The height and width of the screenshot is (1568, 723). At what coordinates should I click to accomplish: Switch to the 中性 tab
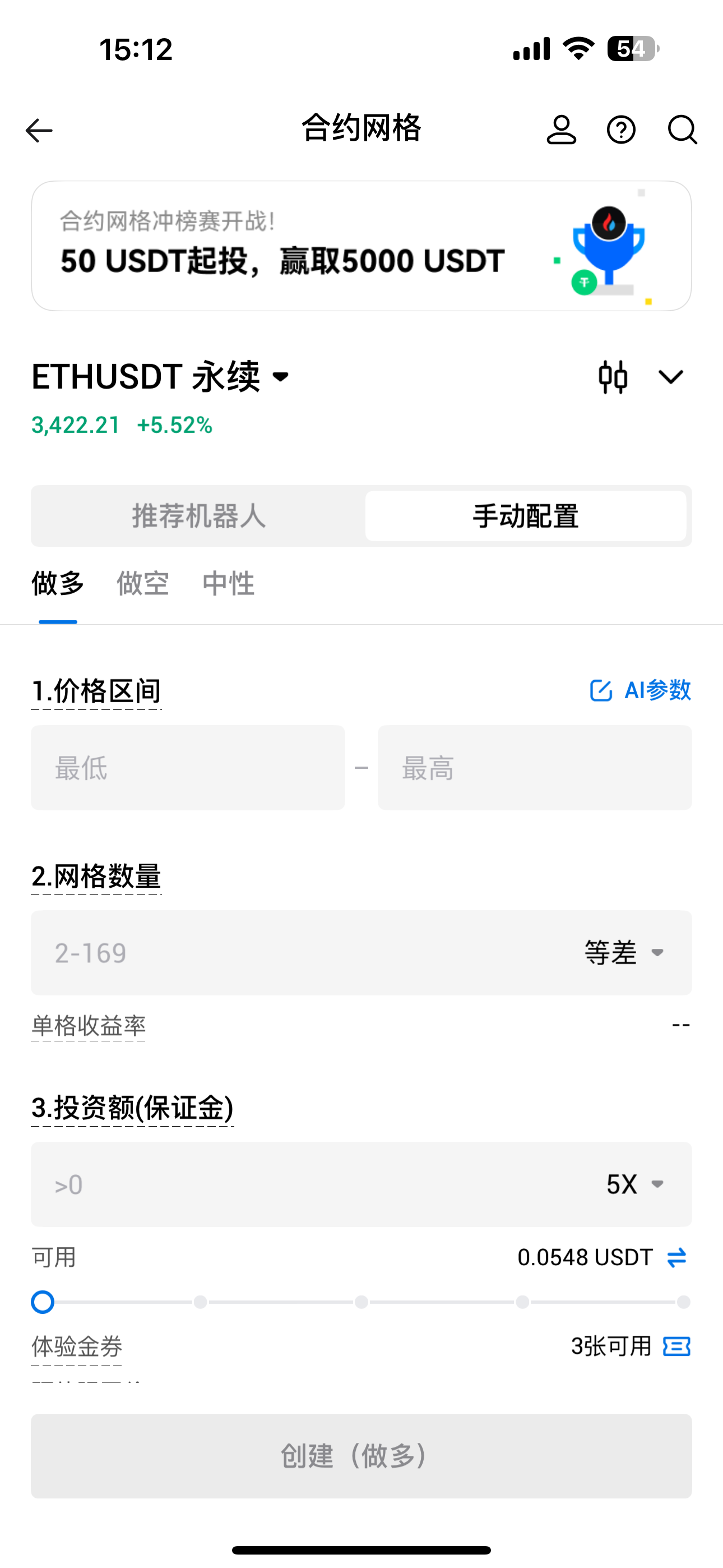point(228,584)
